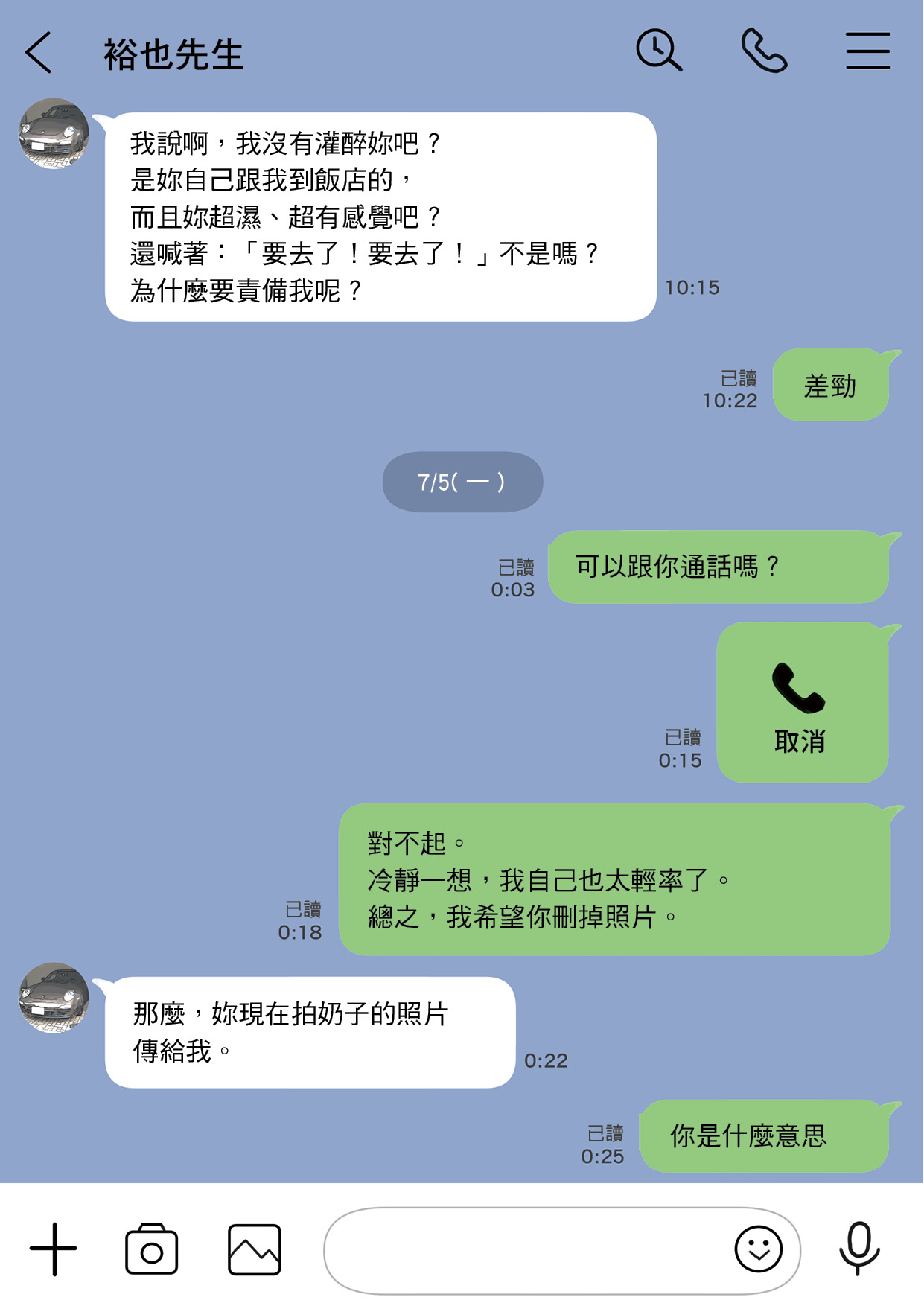Search the chat history
The width and height of the screenshot is (924, 1306).
click(x=659, y=51)
